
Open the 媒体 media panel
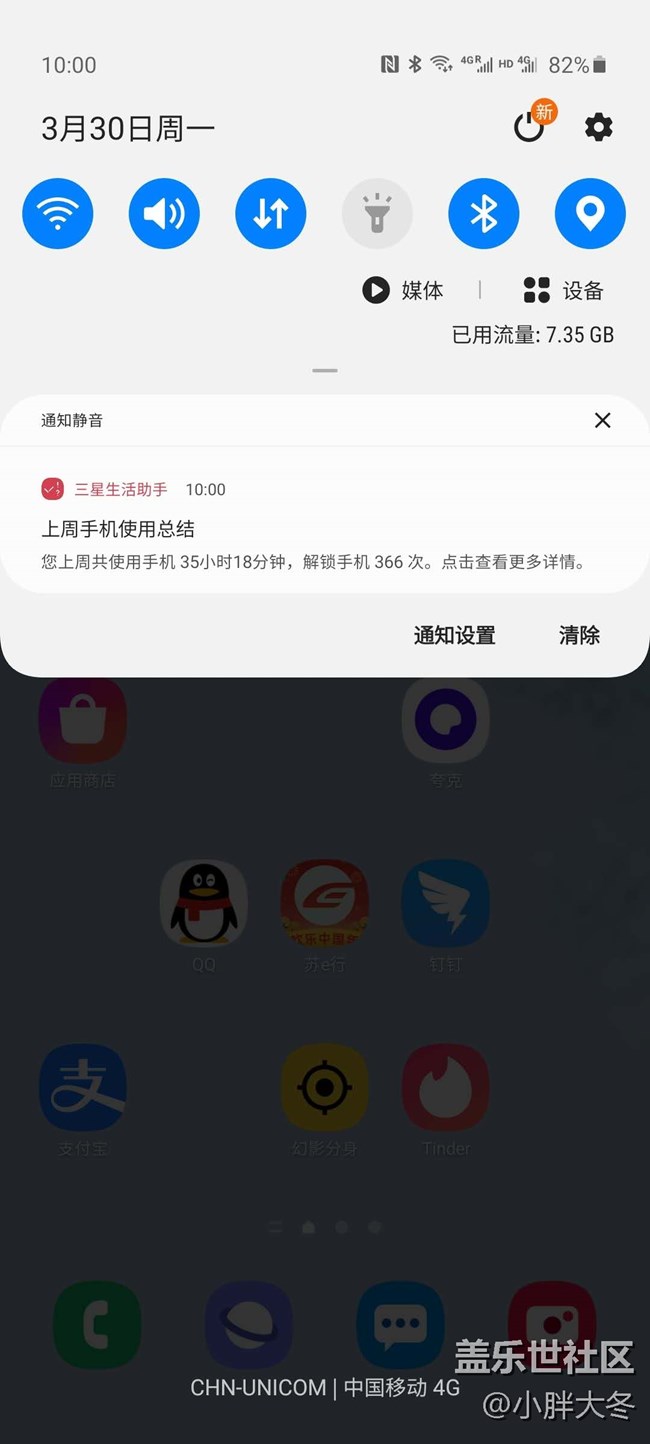[403, 290]
